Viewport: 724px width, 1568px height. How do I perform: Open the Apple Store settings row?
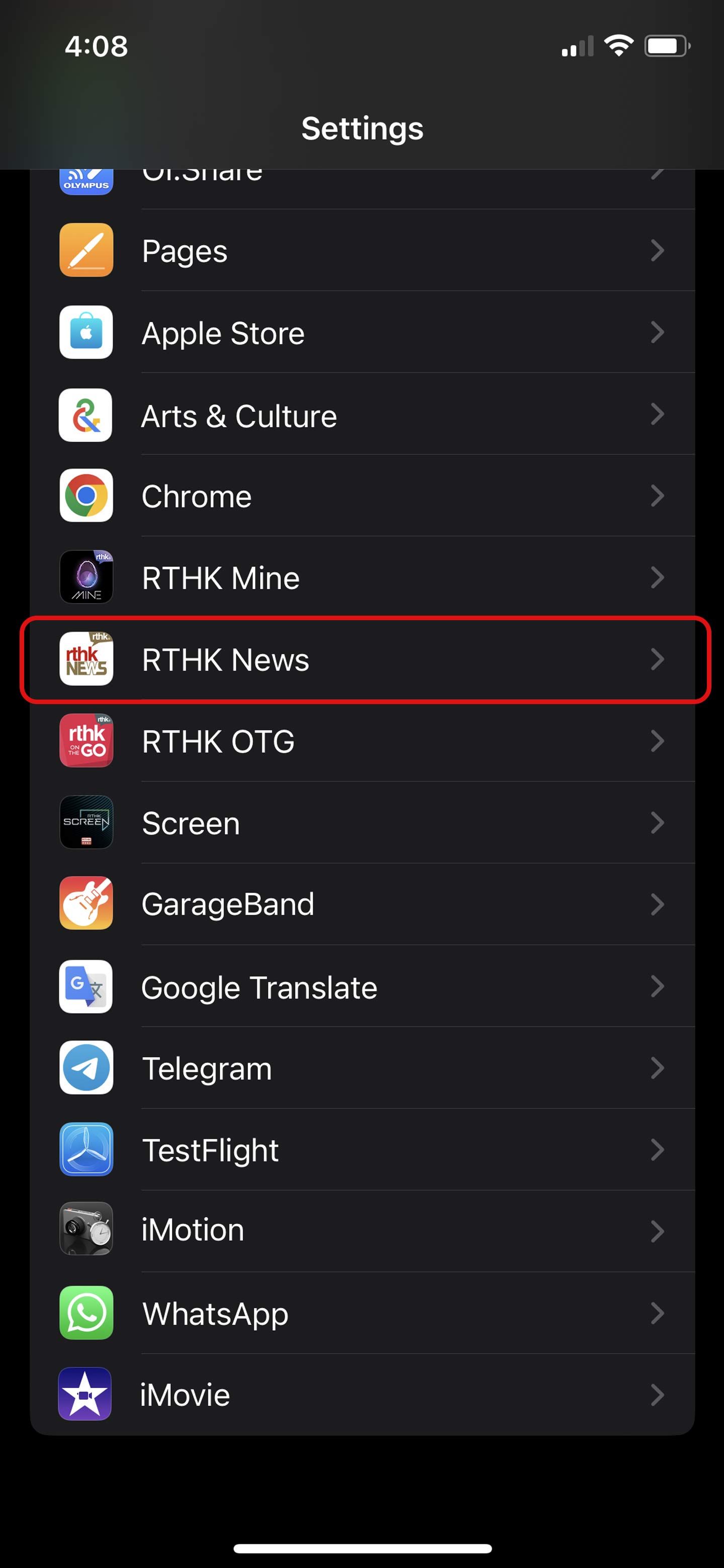point(361,332)
